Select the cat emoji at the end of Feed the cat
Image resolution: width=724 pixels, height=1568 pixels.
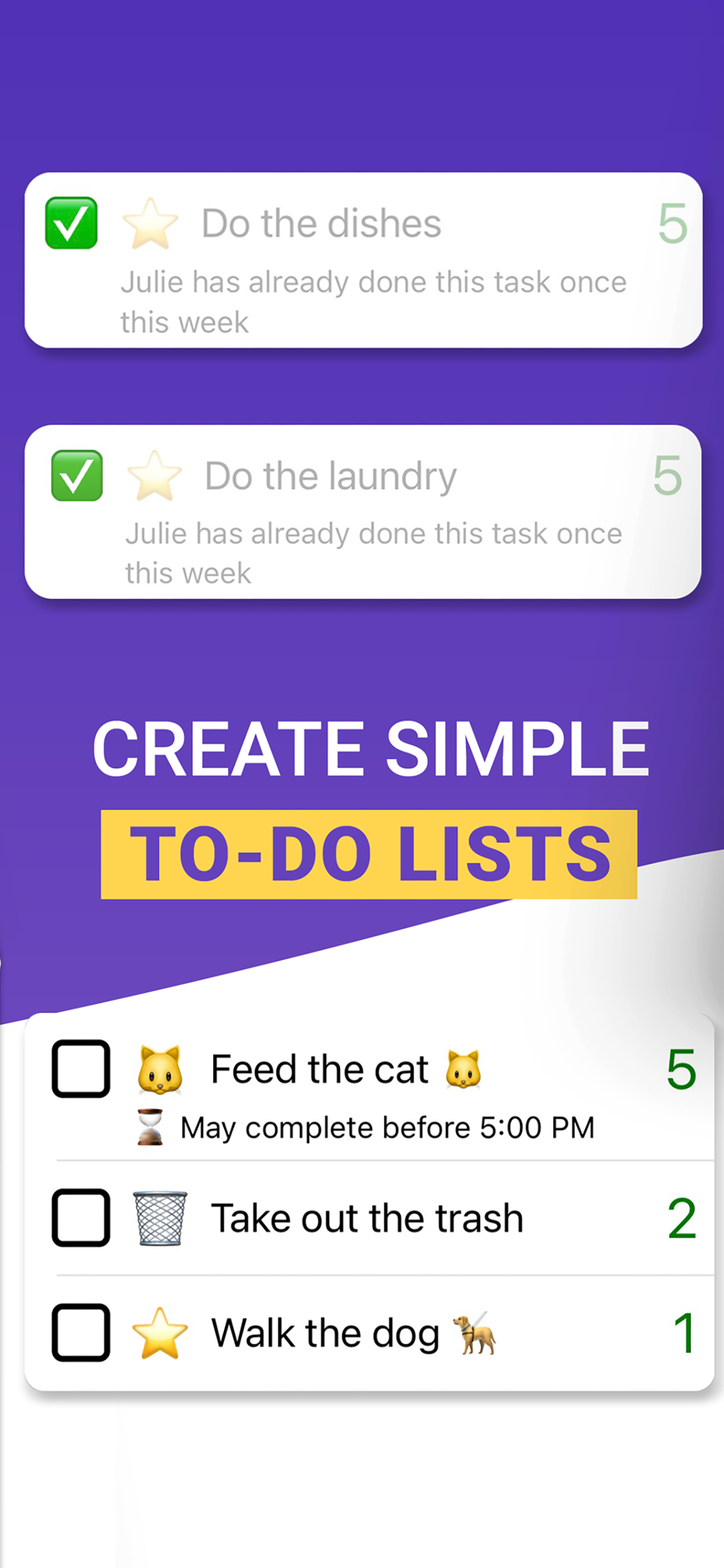(x=465, y=1069)
